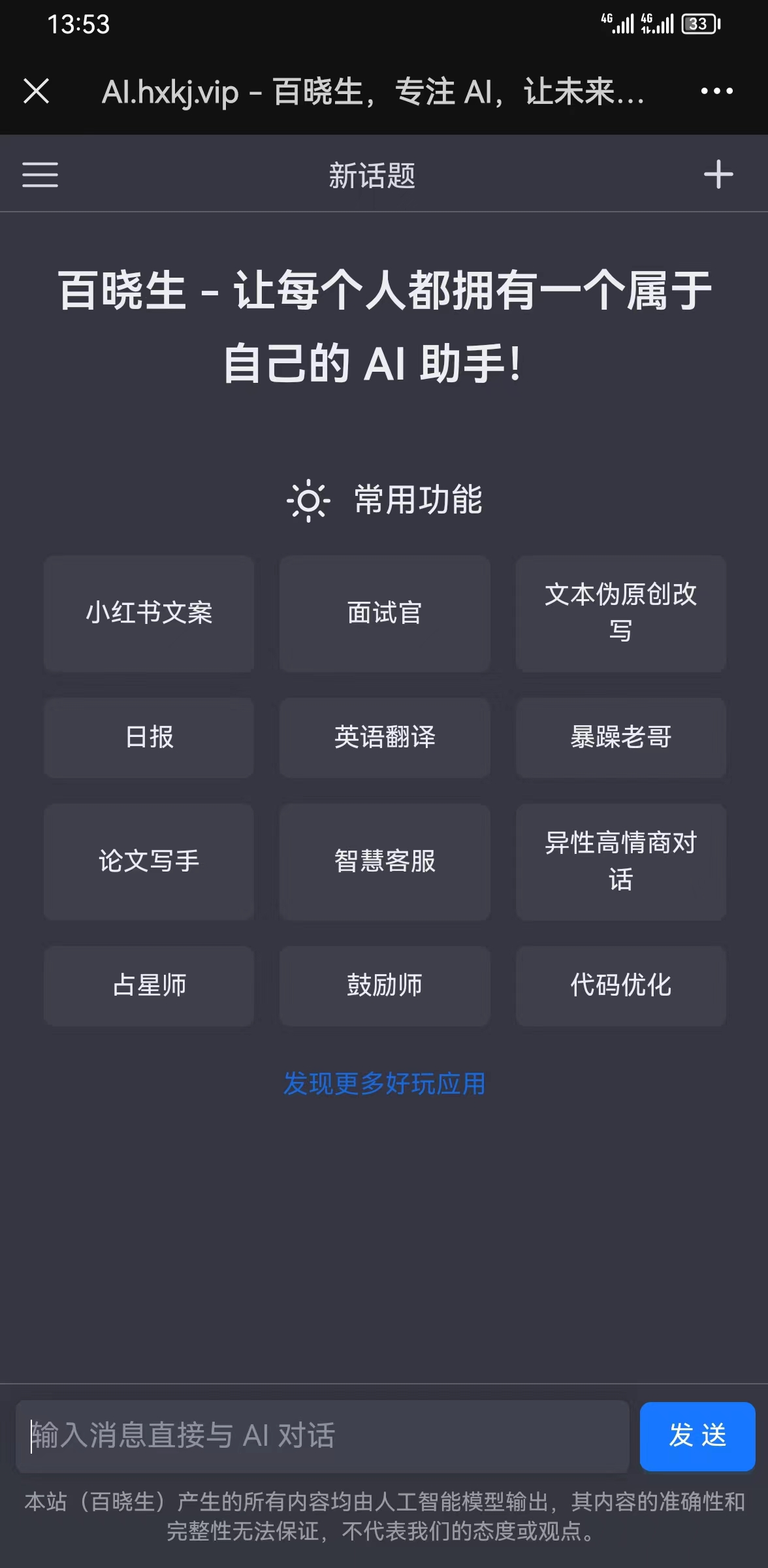Tap the 暴躁老哥 persona
Screen dimensions: 768x1568
point(620,737)
